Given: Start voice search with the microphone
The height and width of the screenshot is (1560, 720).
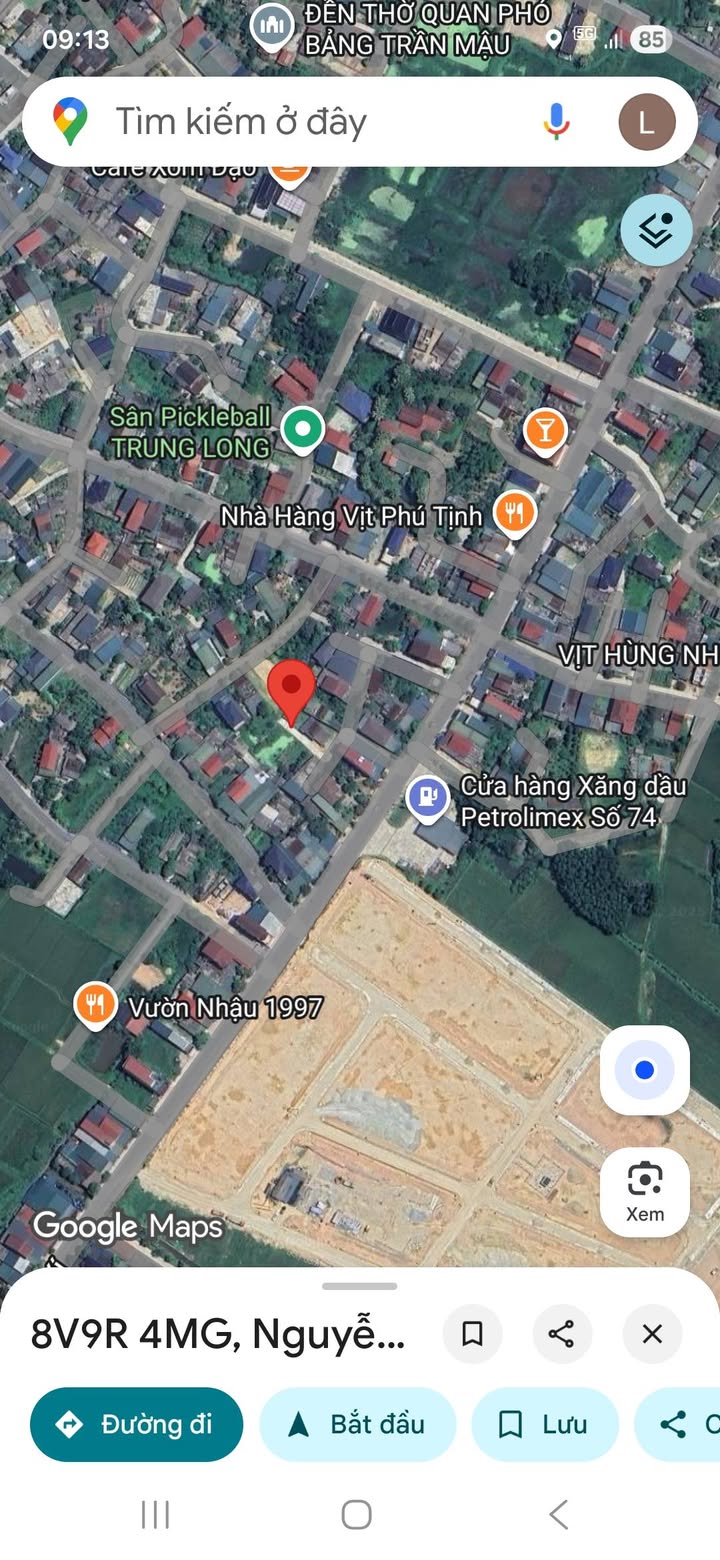Looking at the screenshot, I should pyautogui.click(x=556, y=122).
